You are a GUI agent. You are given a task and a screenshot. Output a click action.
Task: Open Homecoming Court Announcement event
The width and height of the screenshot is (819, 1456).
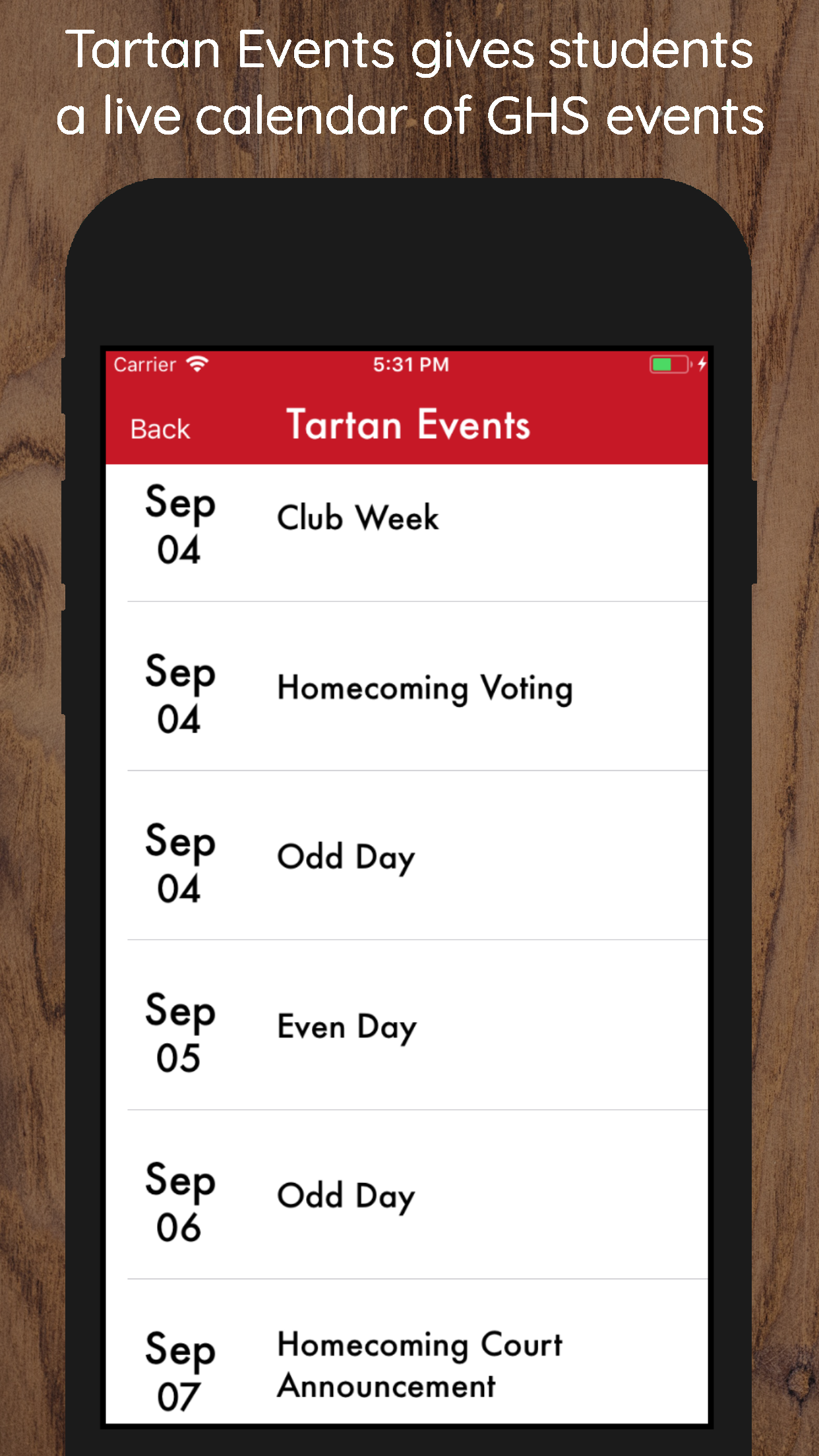419,1365
